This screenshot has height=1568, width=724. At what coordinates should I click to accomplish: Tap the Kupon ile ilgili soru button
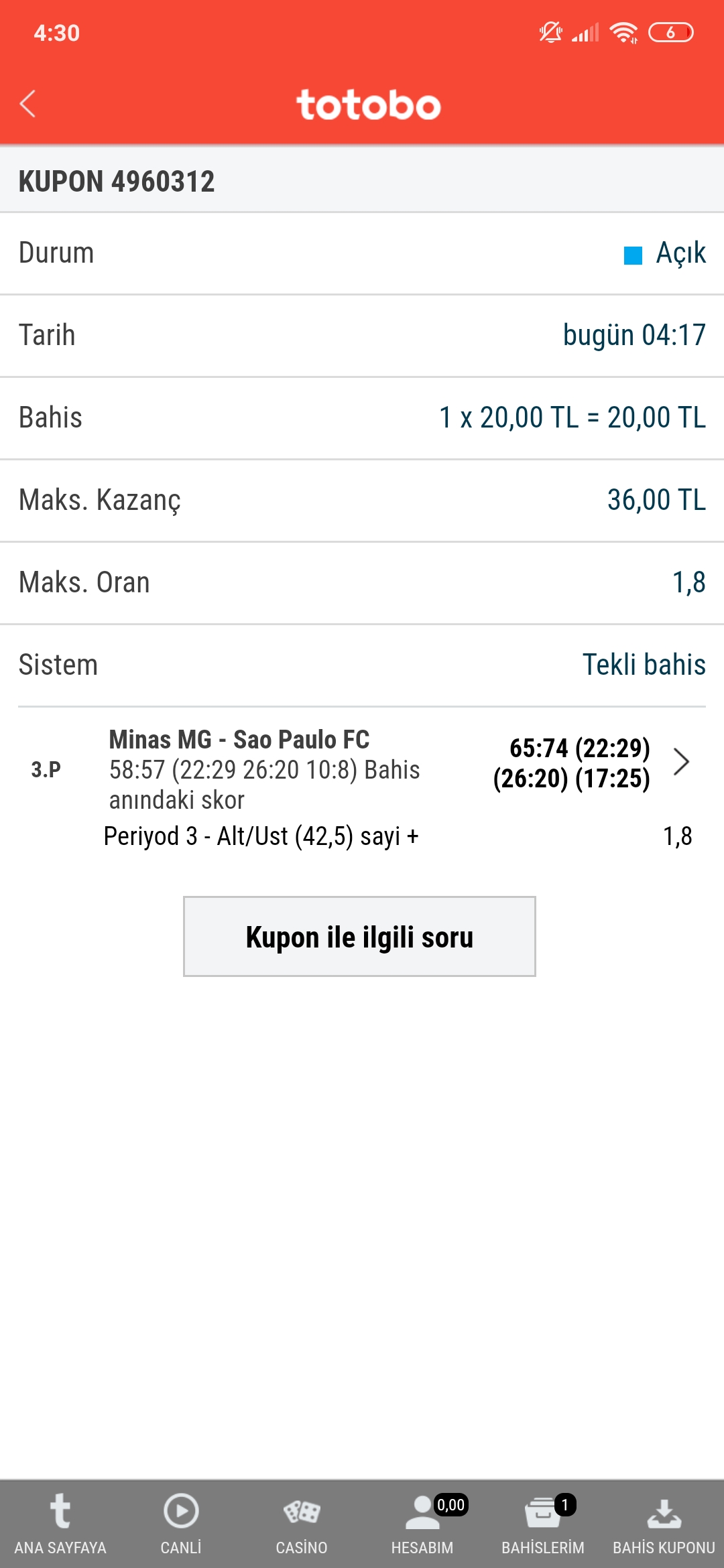359,936
